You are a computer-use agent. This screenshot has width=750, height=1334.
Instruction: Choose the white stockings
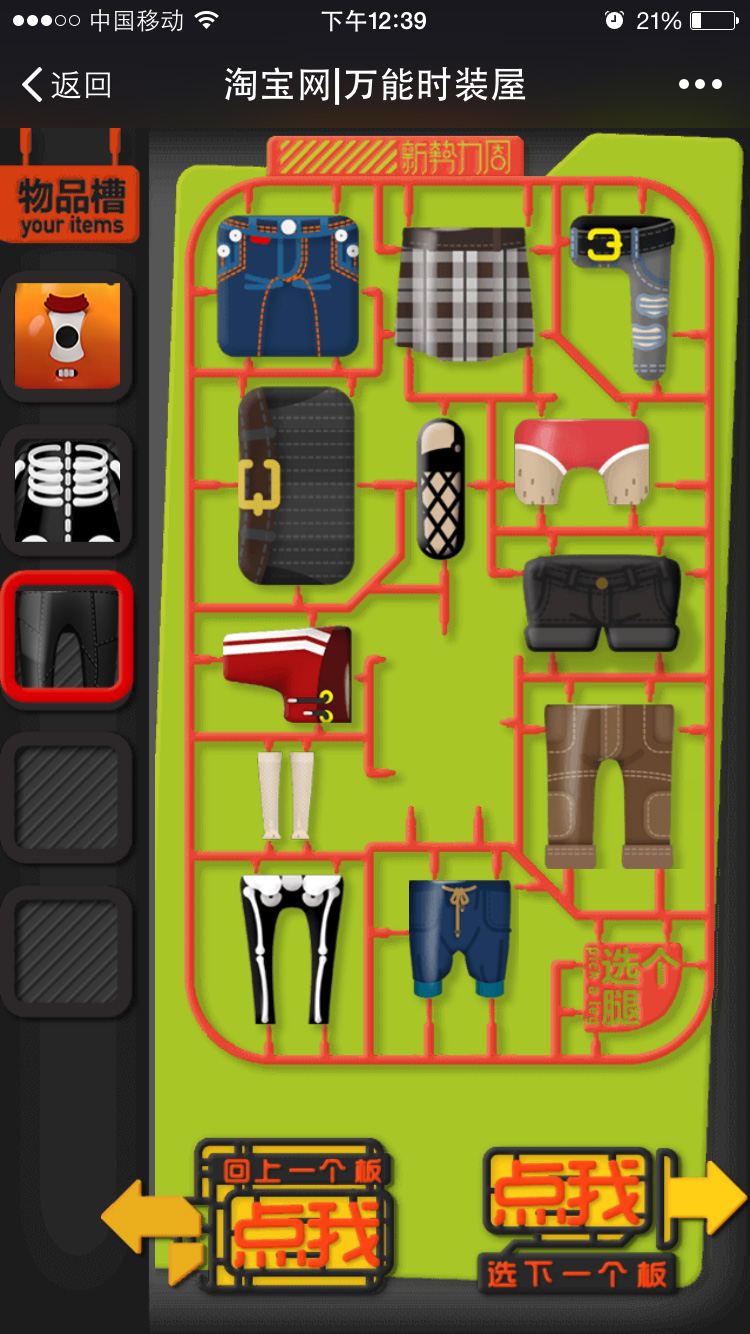285,795
